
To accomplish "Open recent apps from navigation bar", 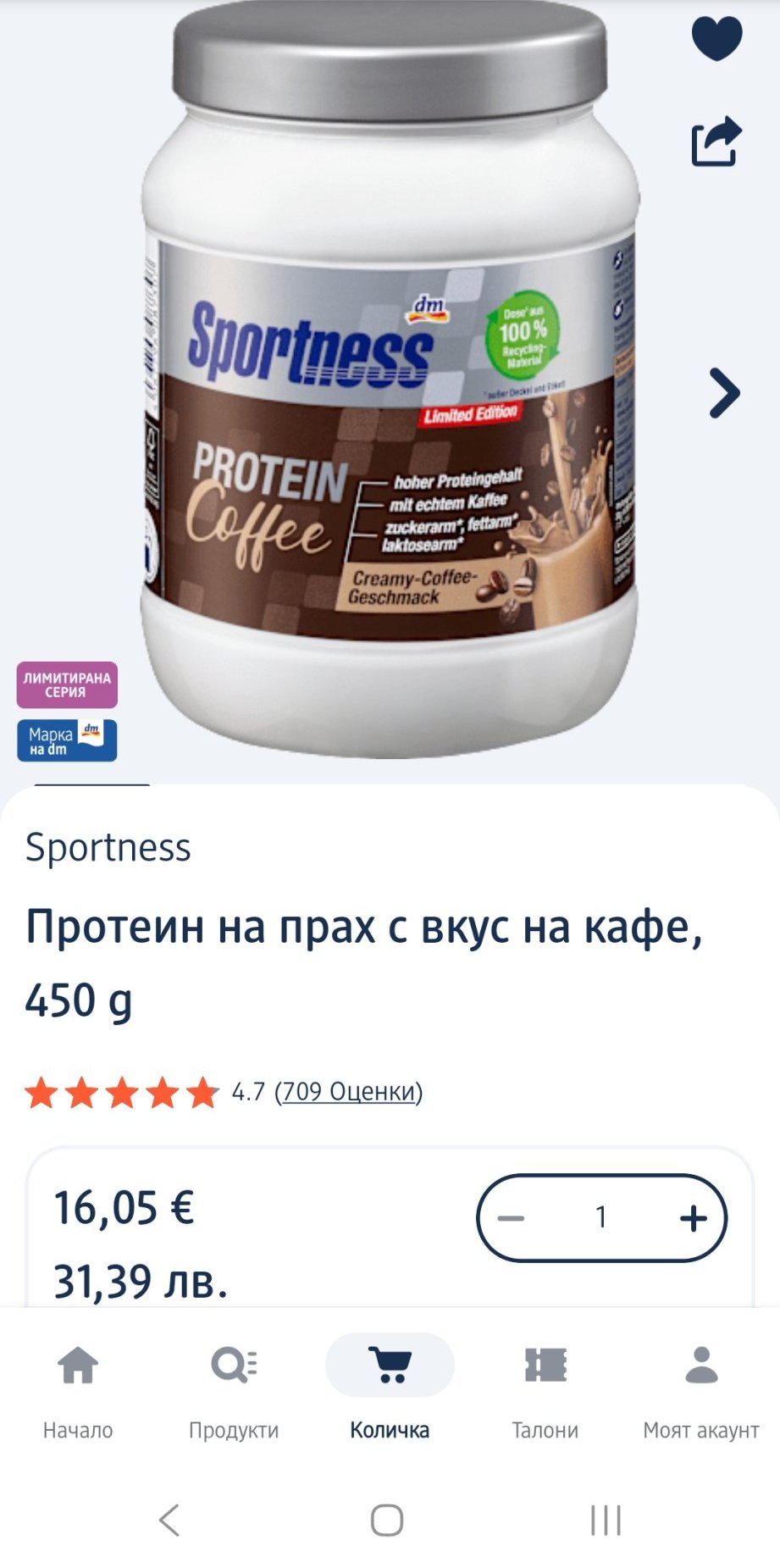I will 606,1520.
